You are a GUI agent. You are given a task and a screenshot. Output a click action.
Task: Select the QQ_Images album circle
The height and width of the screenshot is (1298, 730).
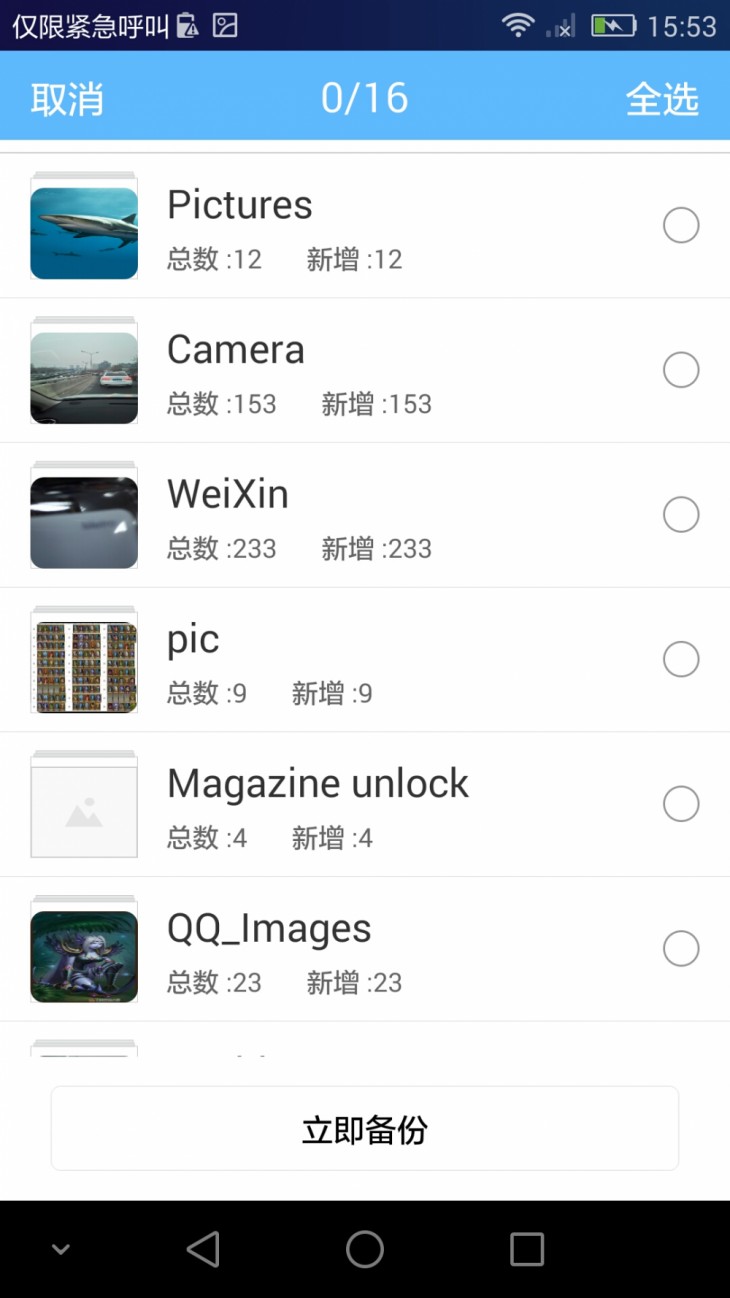point(681,949)
